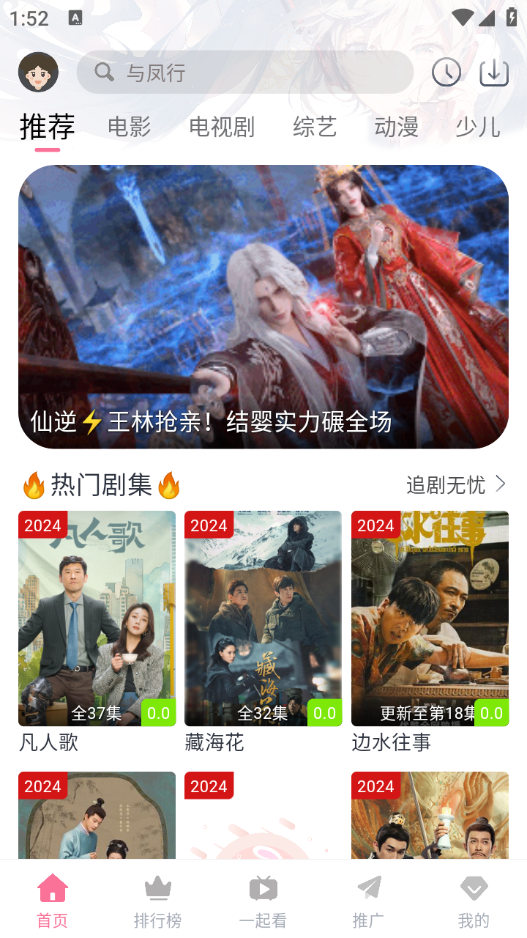Image resolution: width=527 pixels, height=938 pixels.
Task: Open the 边水往事 series card
Action: (430, 632)
